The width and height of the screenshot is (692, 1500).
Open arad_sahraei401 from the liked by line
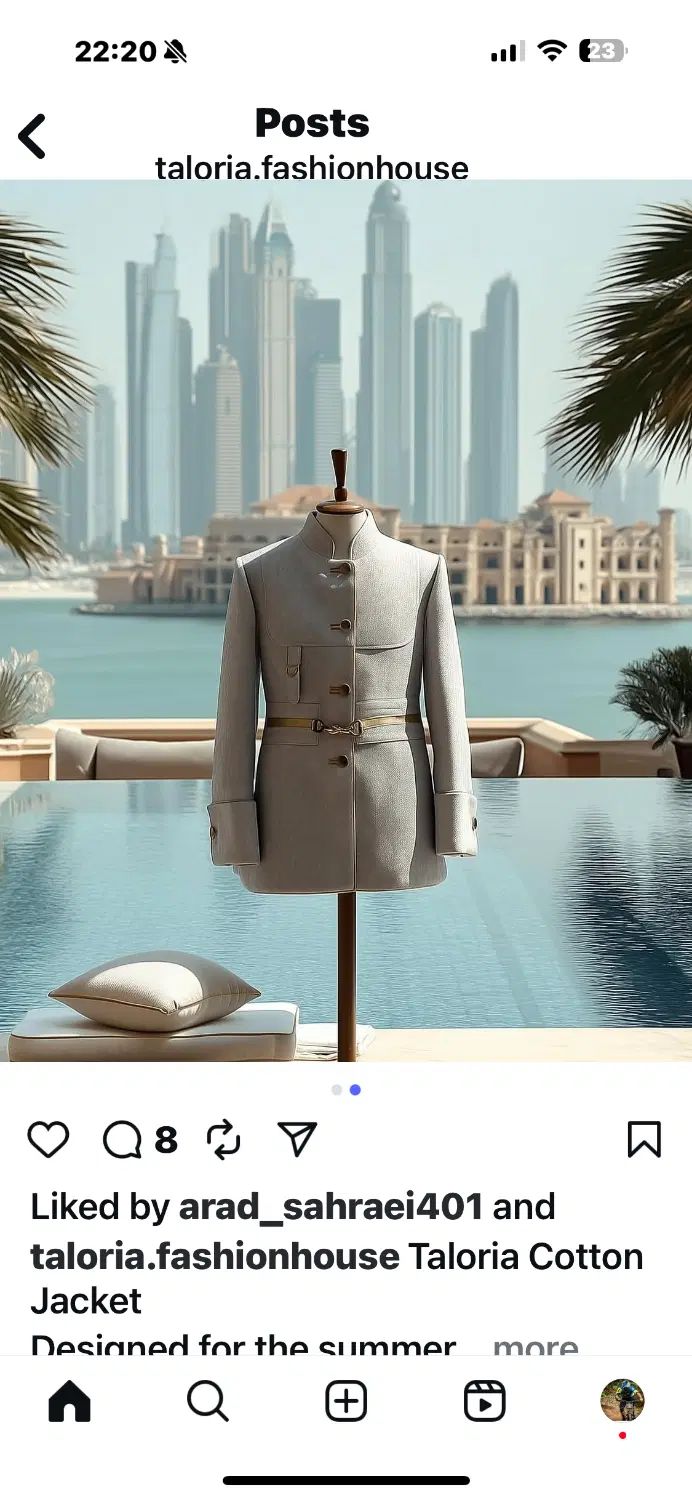[330, 1207]
